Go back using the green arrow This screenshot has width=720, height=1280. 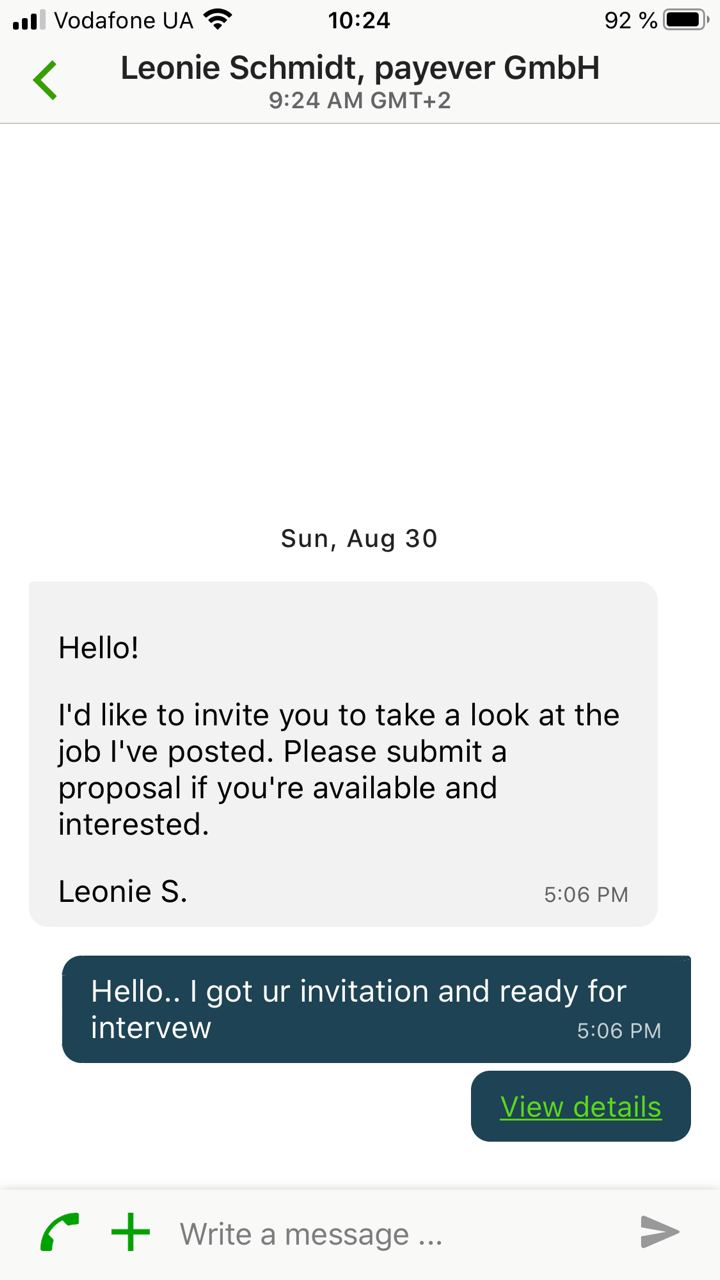tap(45, 80)
